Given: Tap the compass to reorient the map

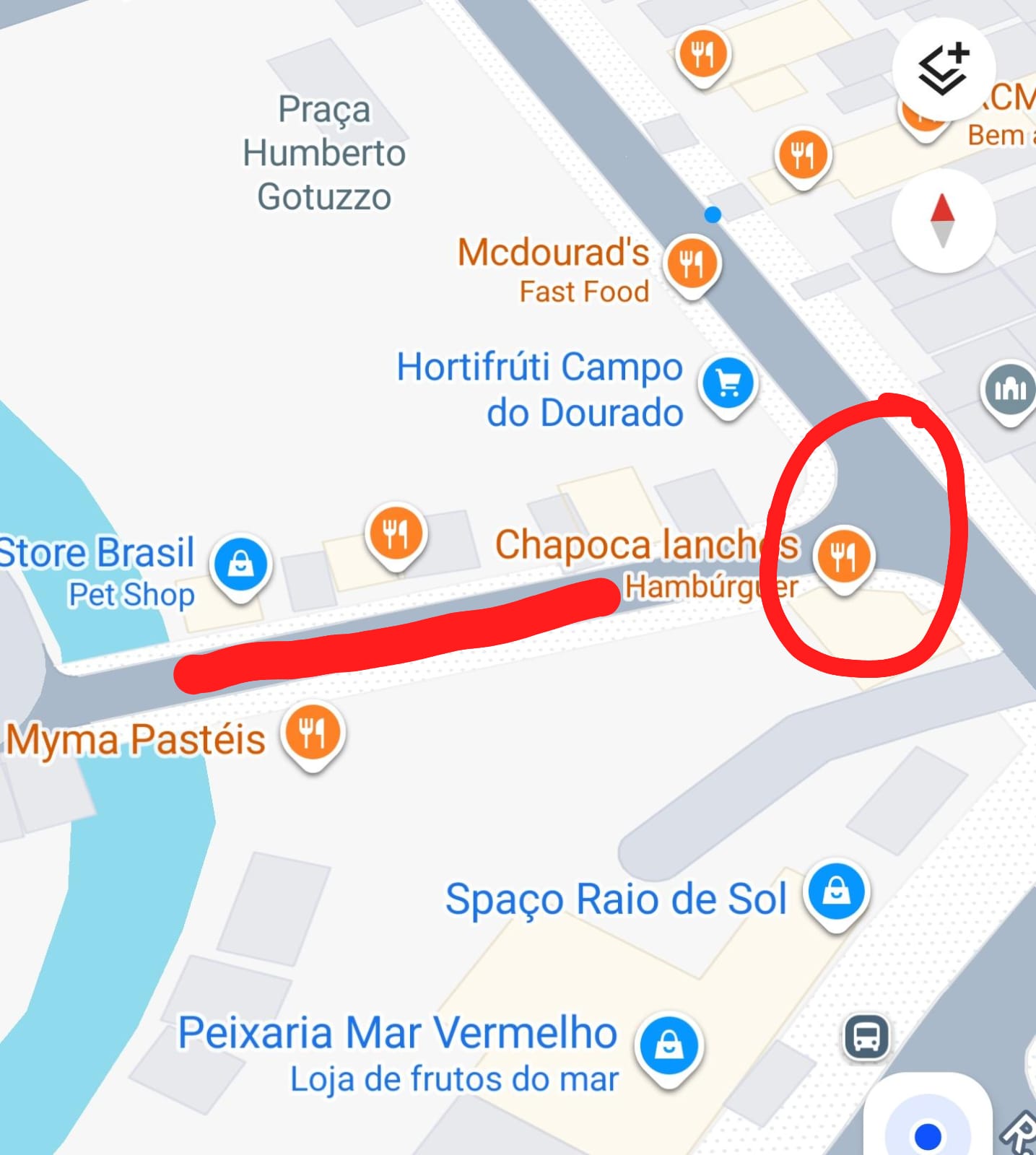Looking at the screenshot, I should [943, 219].
